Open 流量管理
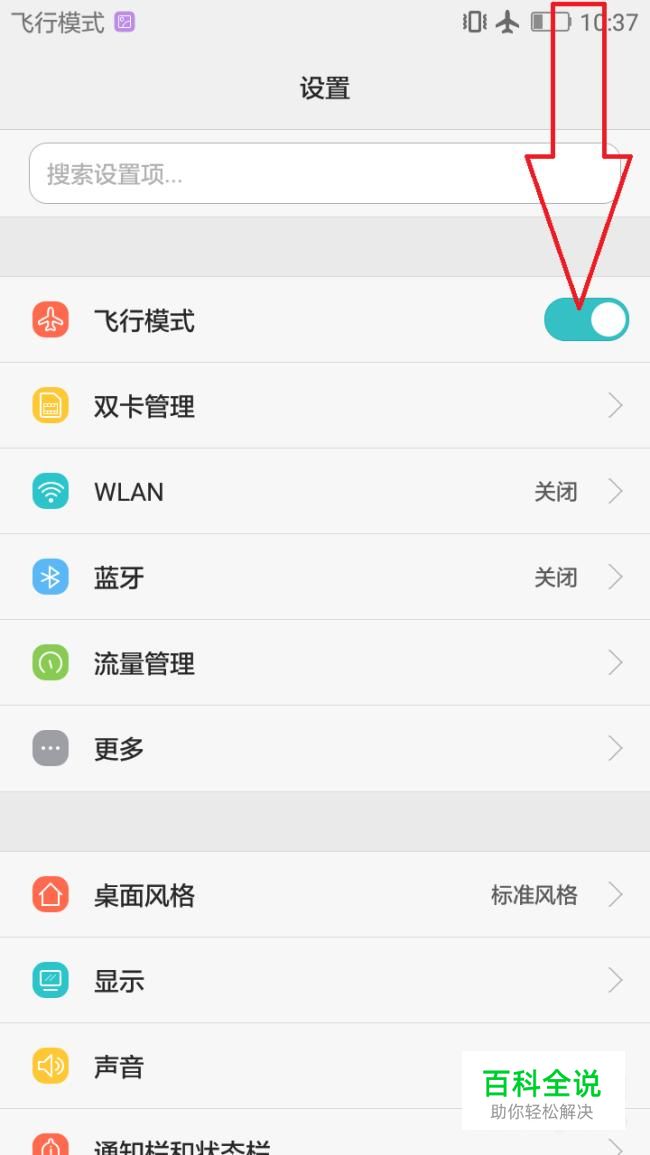 325,663
